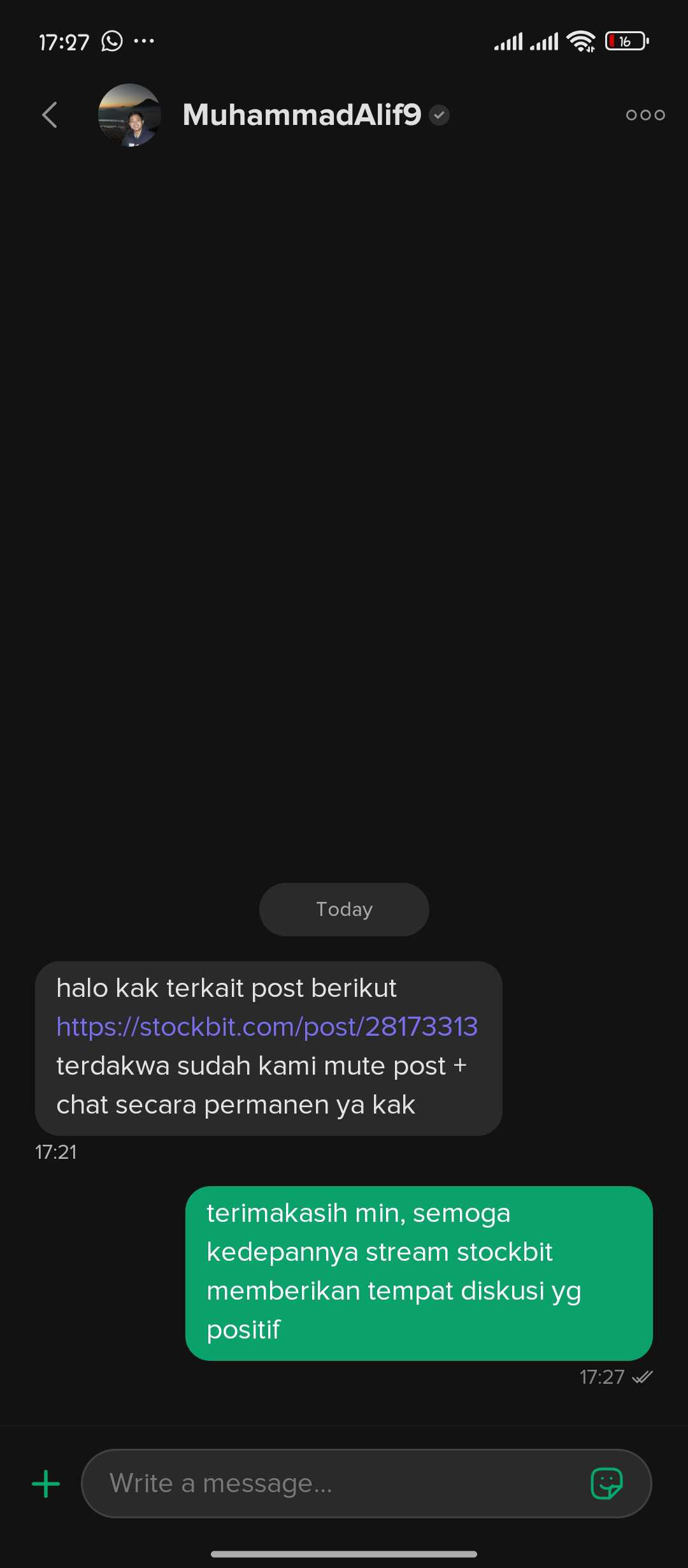Screen dimensions: 688x1568
Task: Open the stockbit.com/post/28173313 link
Action: click(267, 1027)
